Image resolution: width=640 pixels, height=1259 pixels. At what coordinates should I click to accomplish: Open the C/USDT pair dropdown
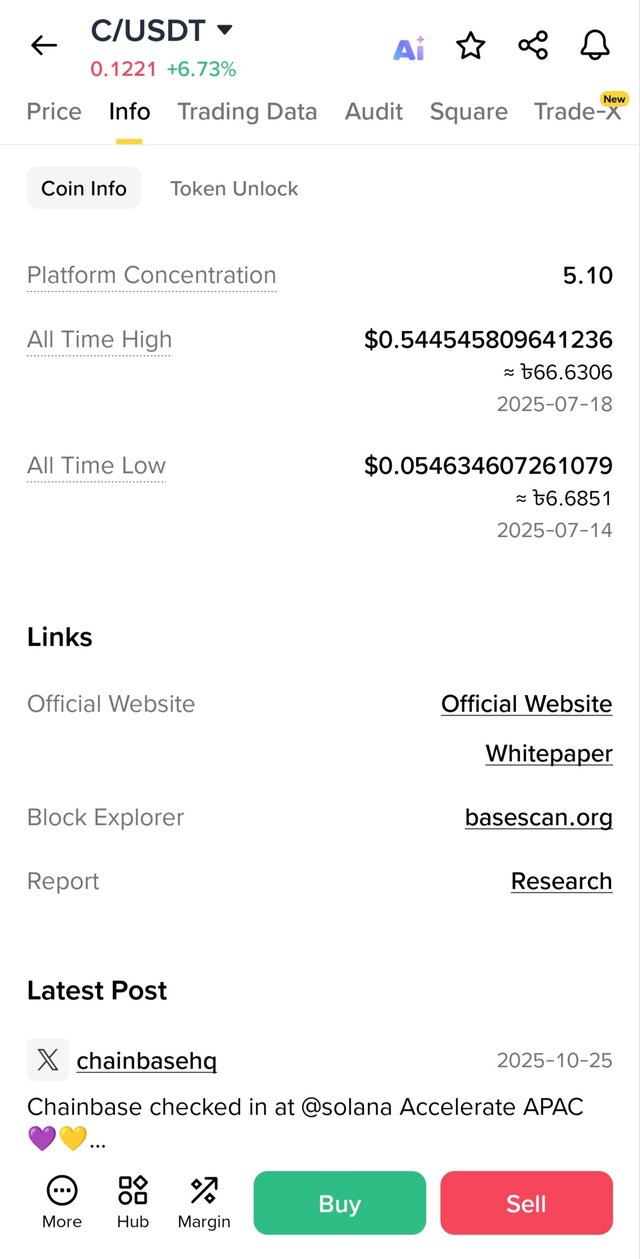click(x=225, y=31)
